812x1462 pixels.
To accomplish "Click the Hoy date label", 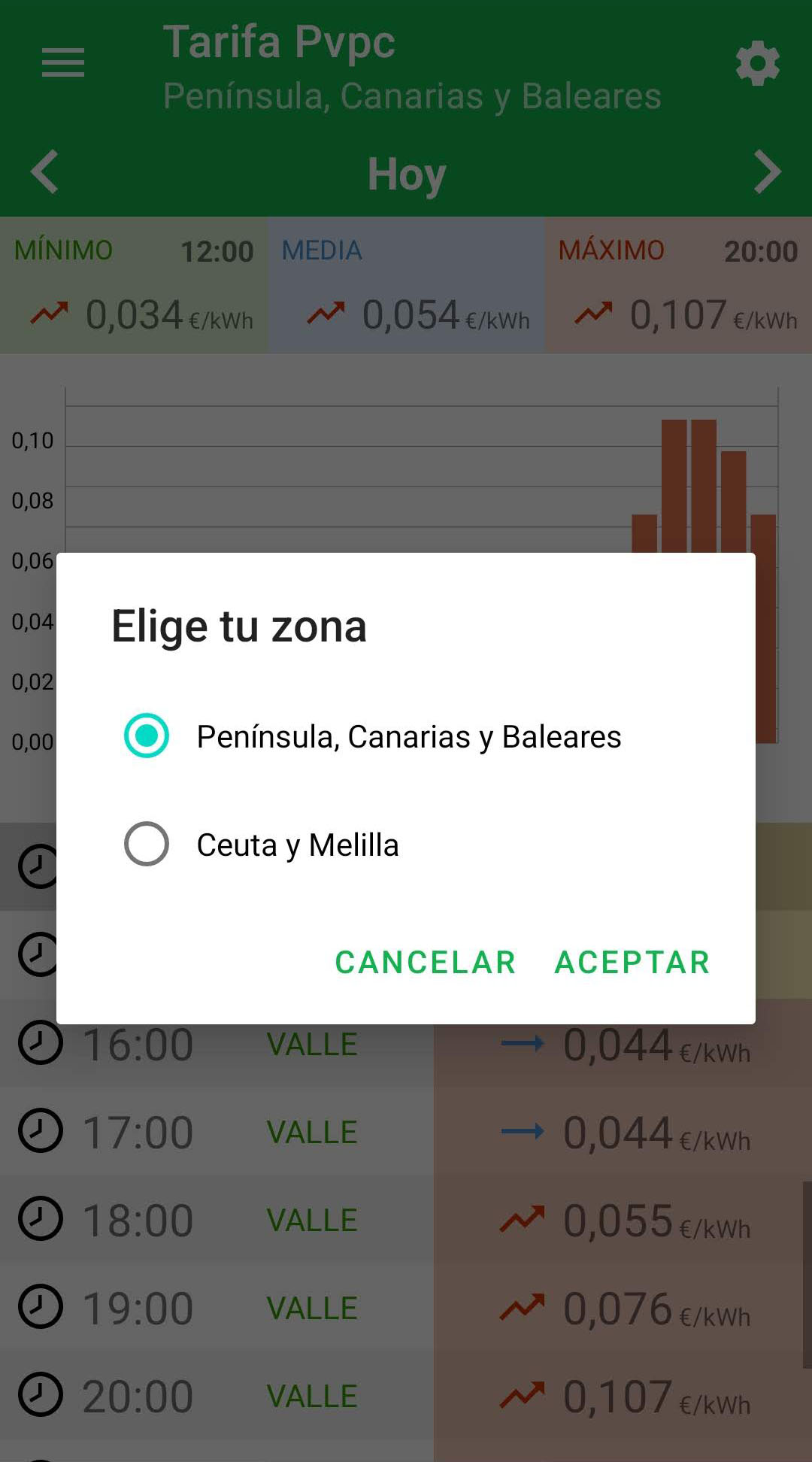I will point(406,174).
